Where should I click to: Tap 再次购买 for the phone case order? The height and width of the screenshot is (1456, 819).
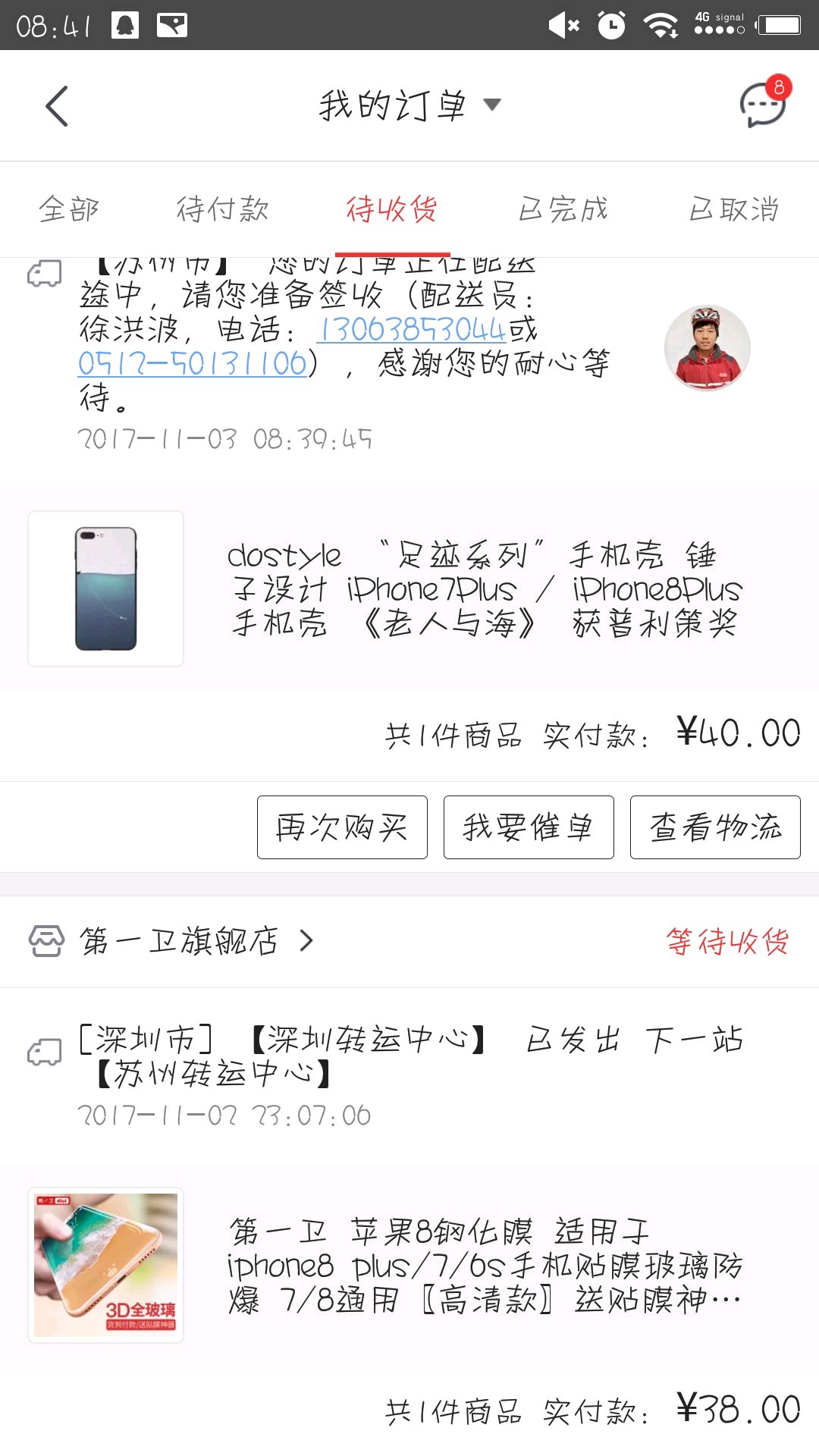(x=342, y=827)
